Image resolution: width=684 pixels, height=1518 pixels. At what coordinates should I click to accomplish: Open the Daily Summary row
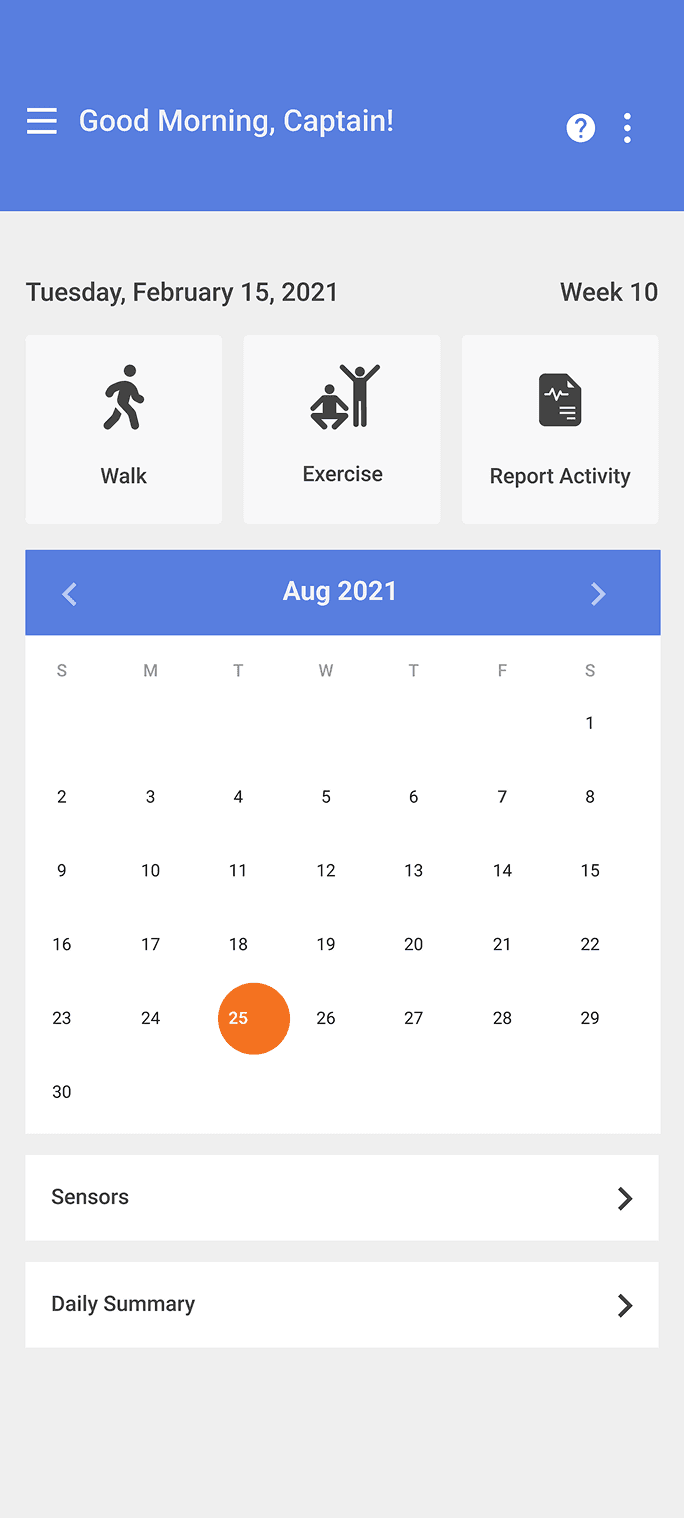(342, 1305)
